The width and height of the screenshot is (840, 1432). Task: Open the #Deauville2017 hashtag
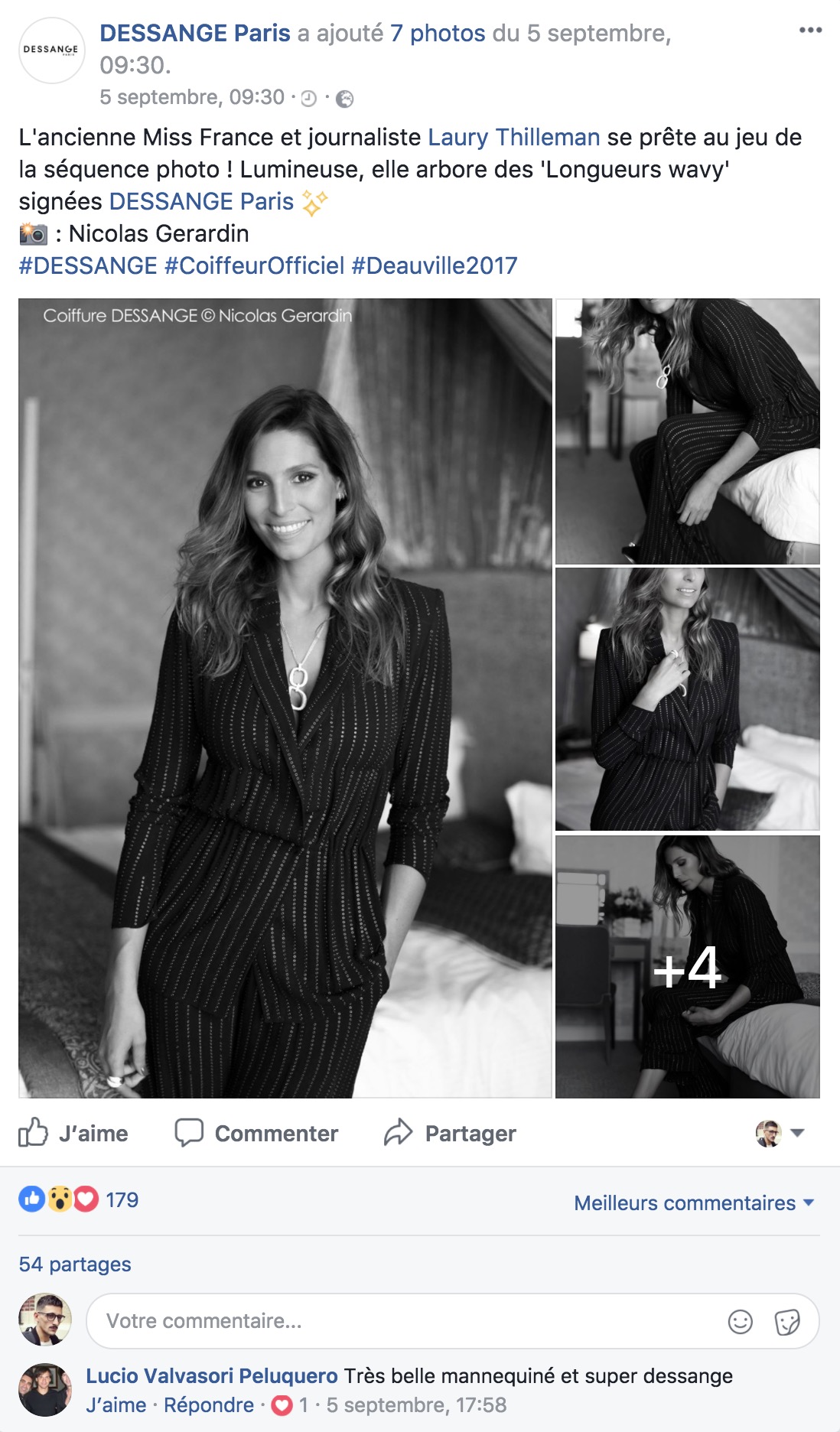[435, 265]
